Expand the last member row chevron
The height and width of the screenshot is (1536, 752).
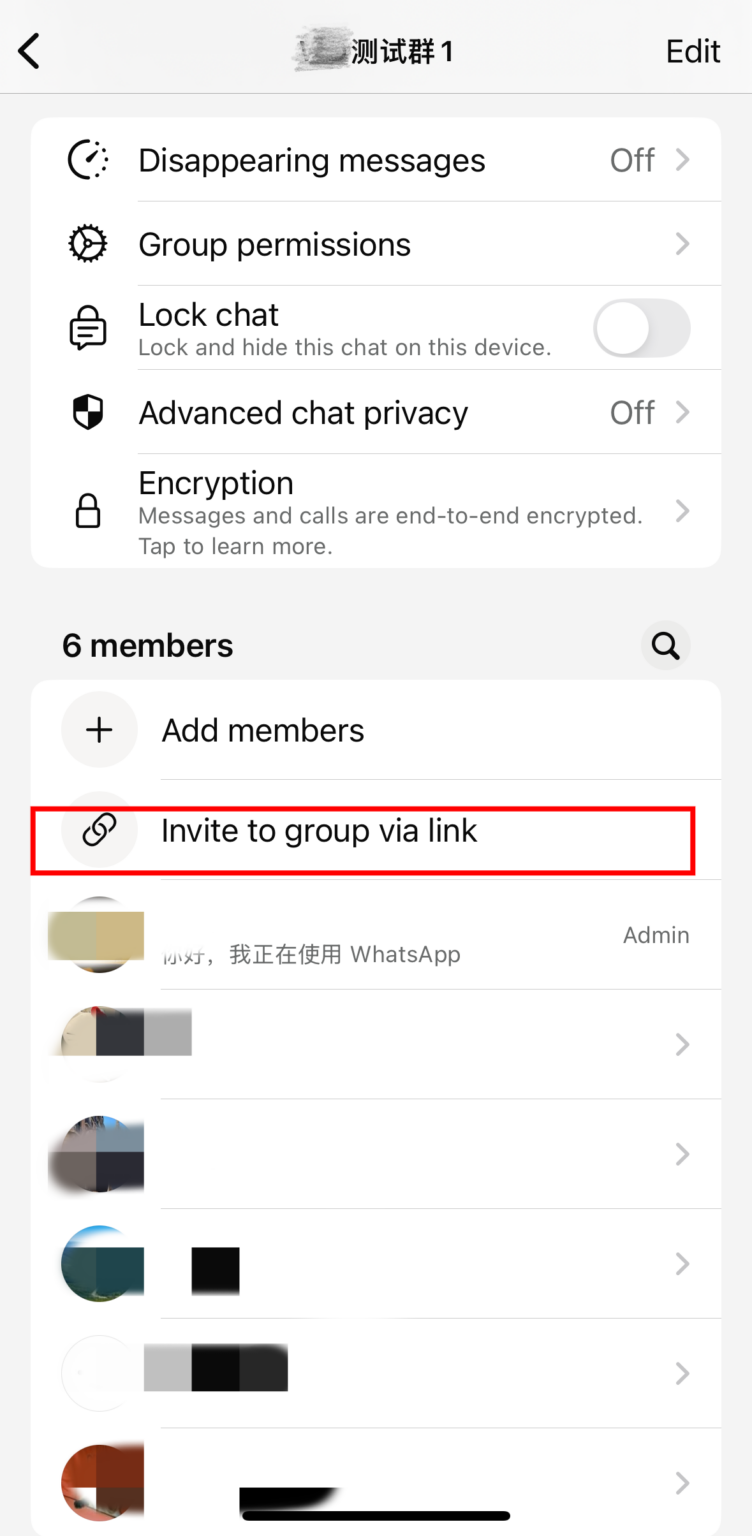(682, 1484)
